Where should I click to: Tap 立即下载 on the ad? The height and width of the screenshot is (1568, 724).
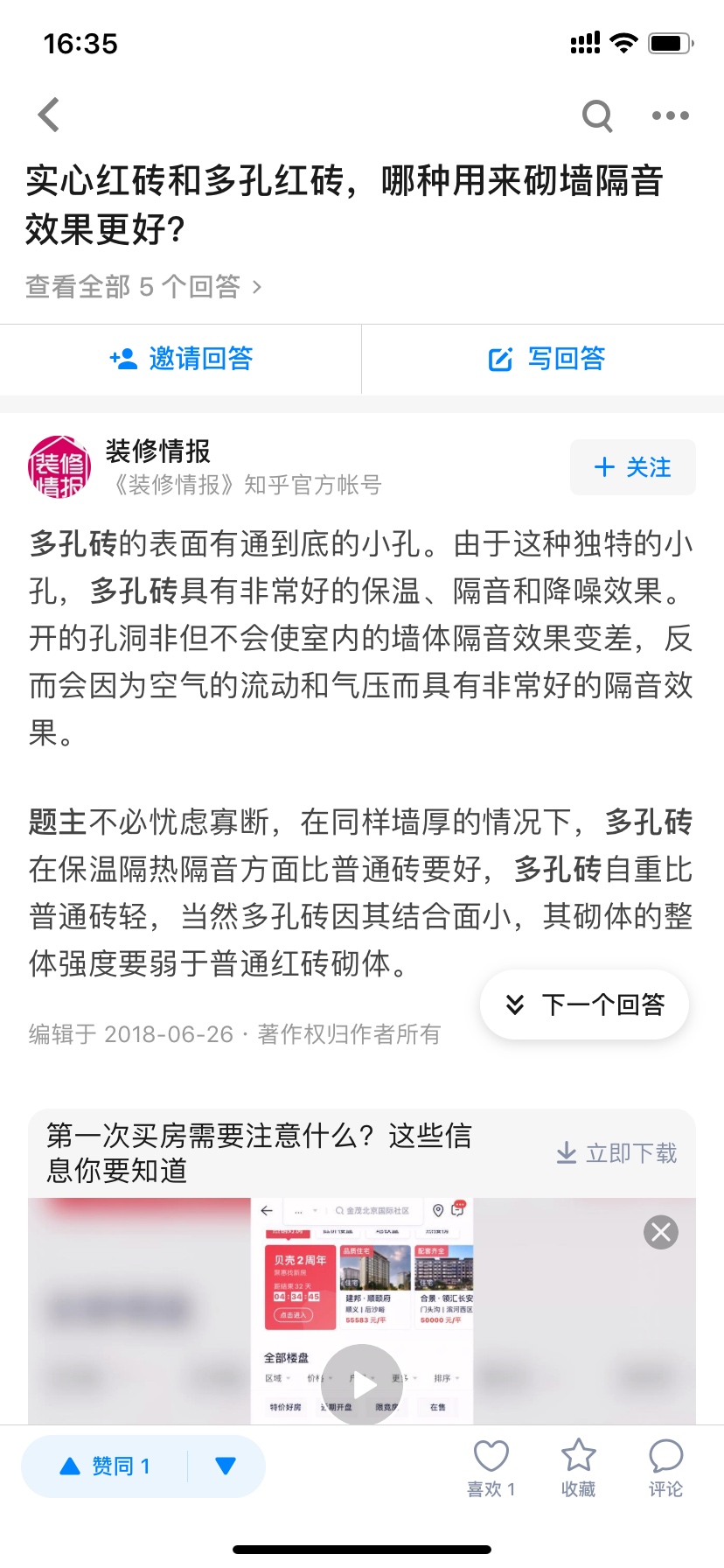point(616,1153)
